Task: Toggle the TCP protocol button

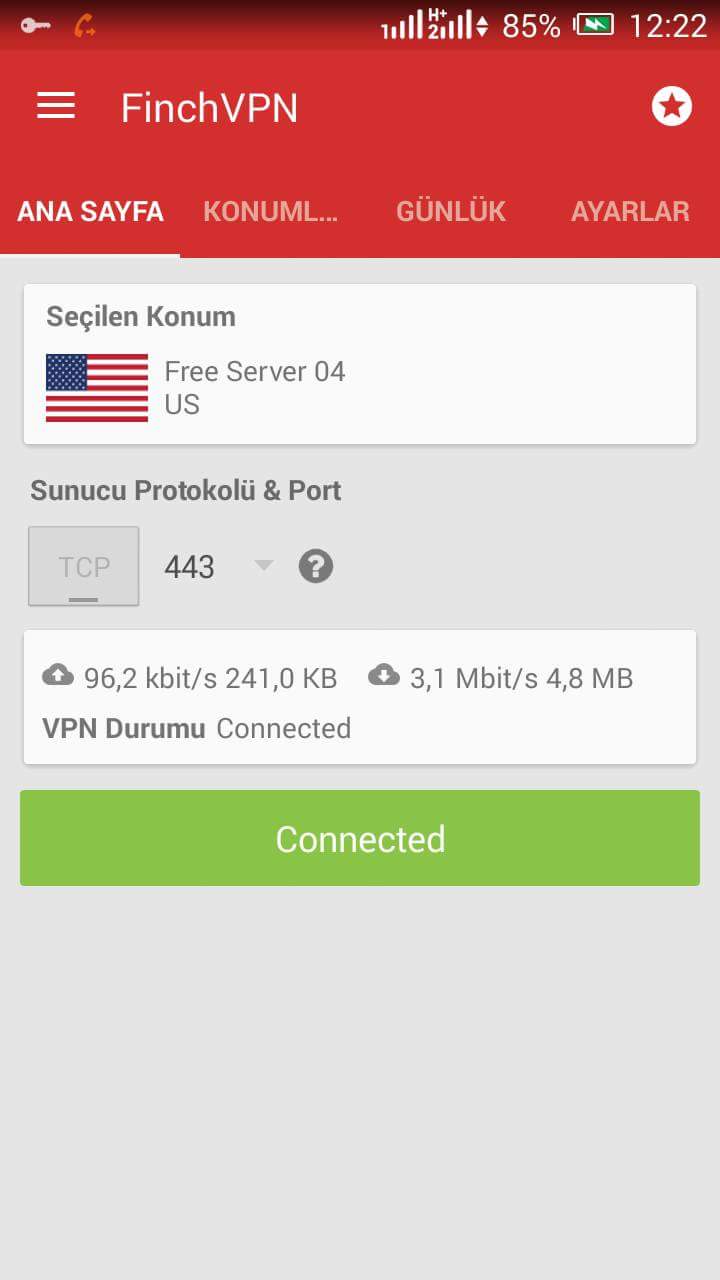Action: tap(84, 566)
